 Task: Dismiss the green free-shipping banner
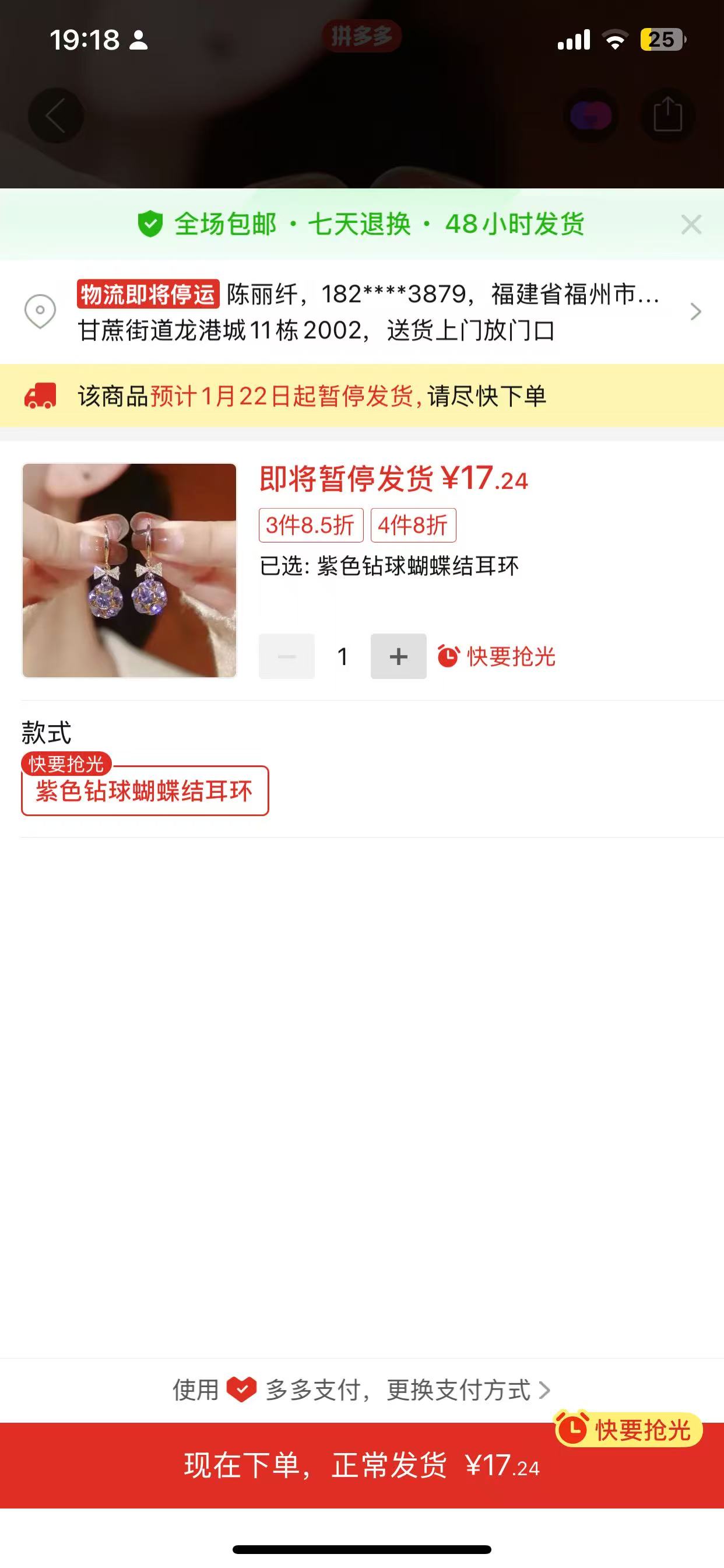691,225
